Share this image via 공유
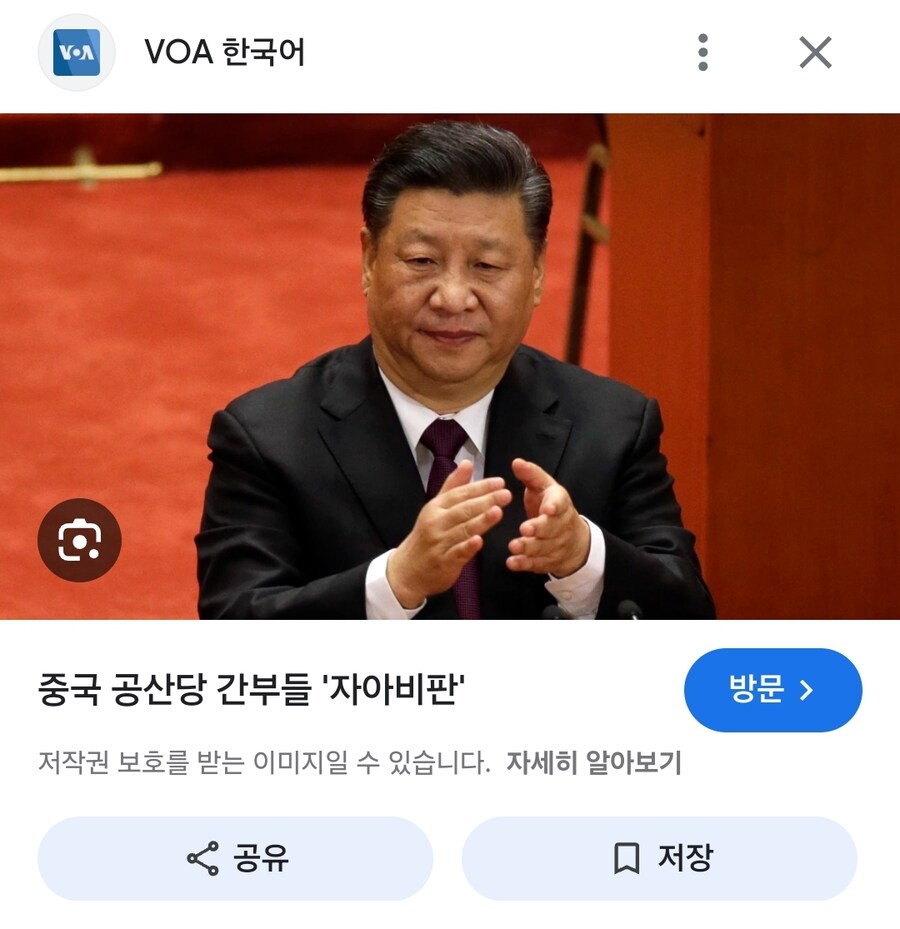This screenshot has width=900, height=929. [235, 858]
